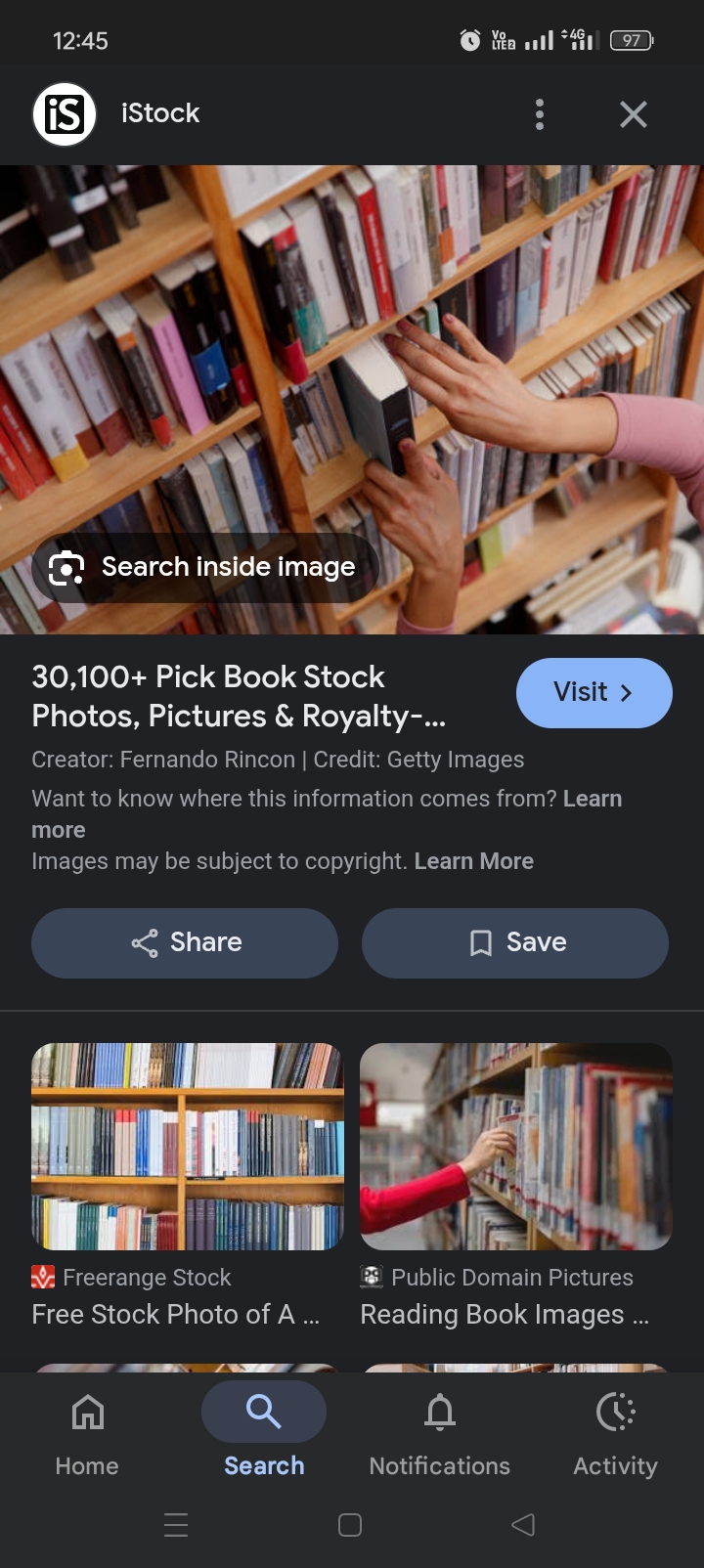Image resolution: width=704 pixels, height=1568 pixels.
Task: Save this image
Action: pyautogui.click(x=515, y=942)
